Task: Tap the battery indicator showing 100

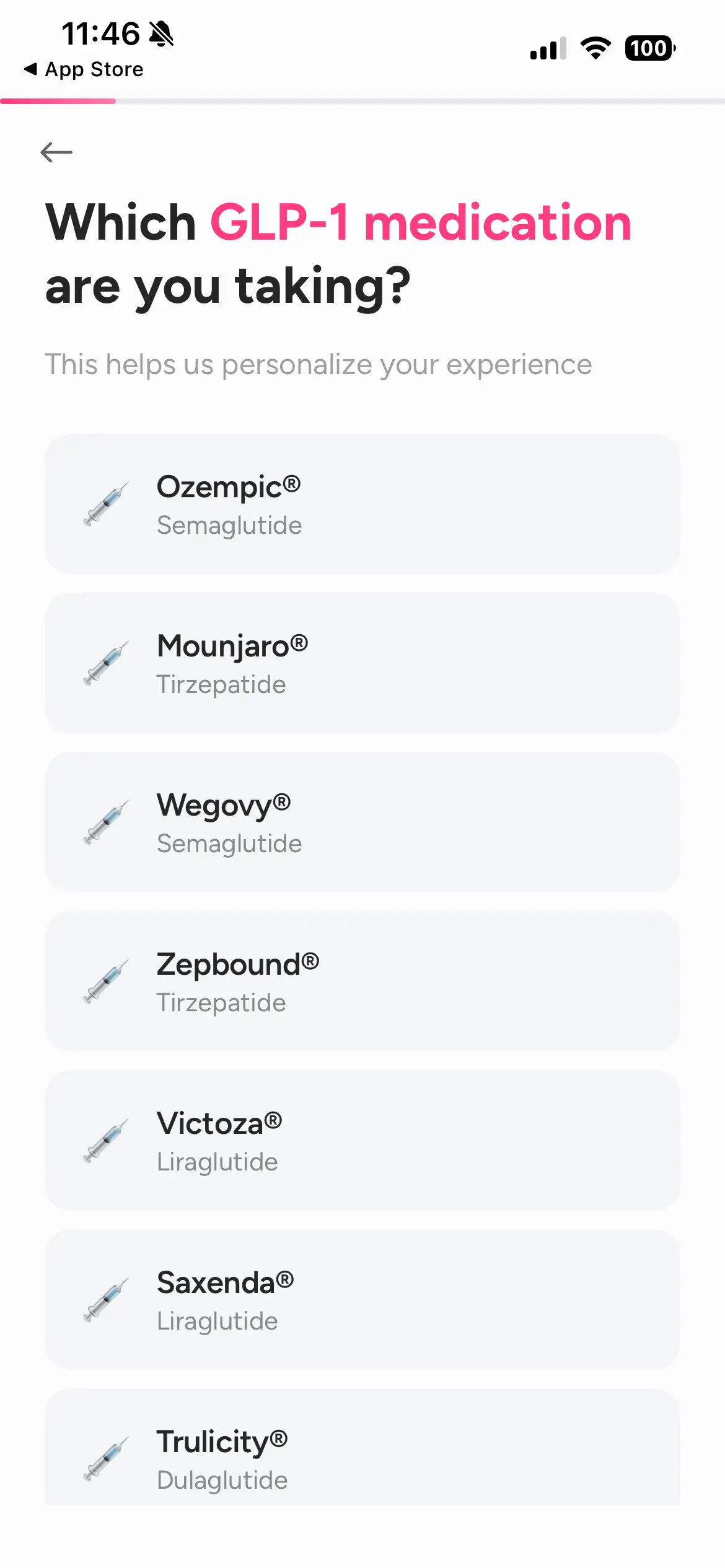Action: [648, 48]
